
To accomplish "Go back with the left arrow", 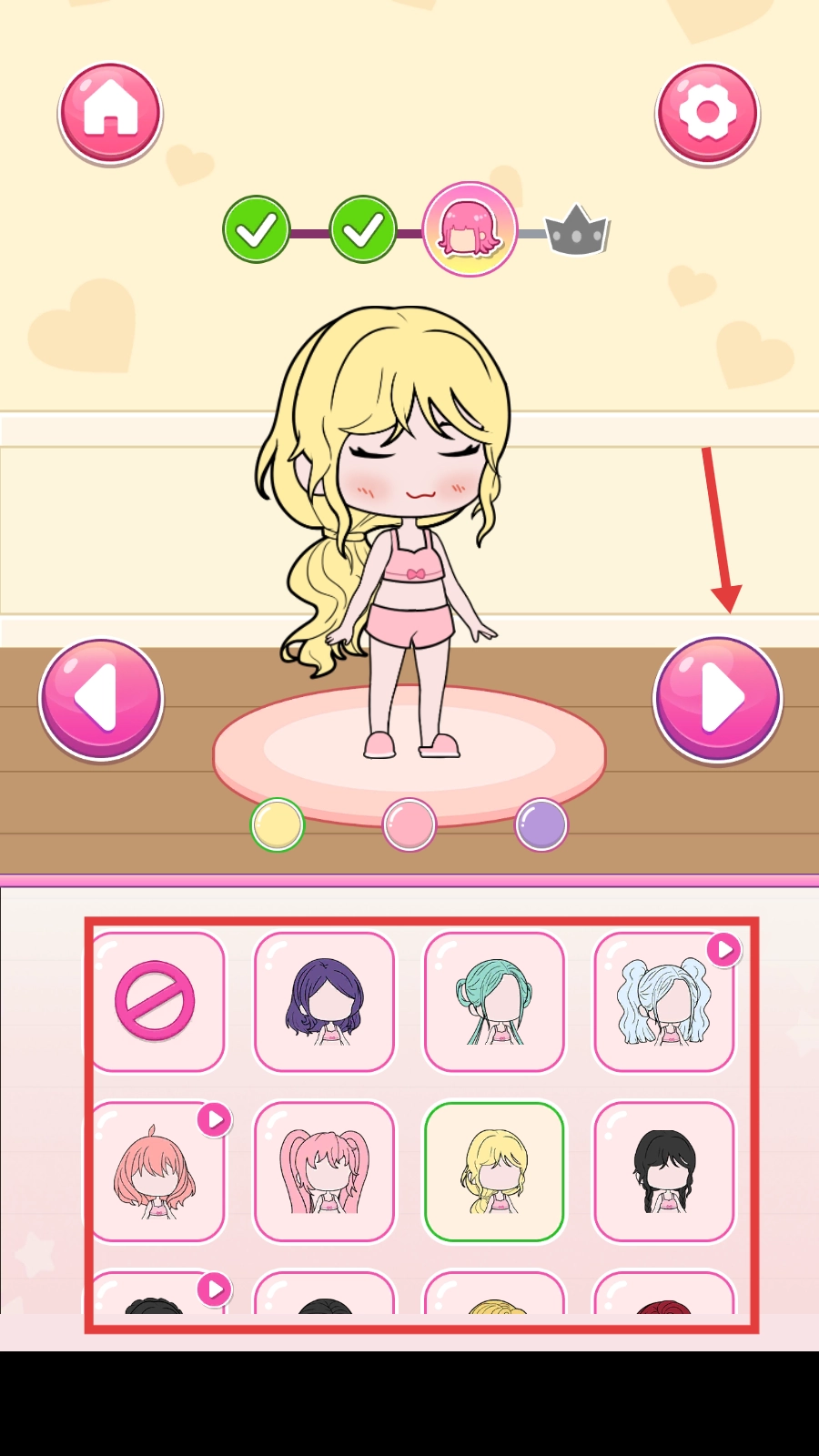I will coord(101,699).
